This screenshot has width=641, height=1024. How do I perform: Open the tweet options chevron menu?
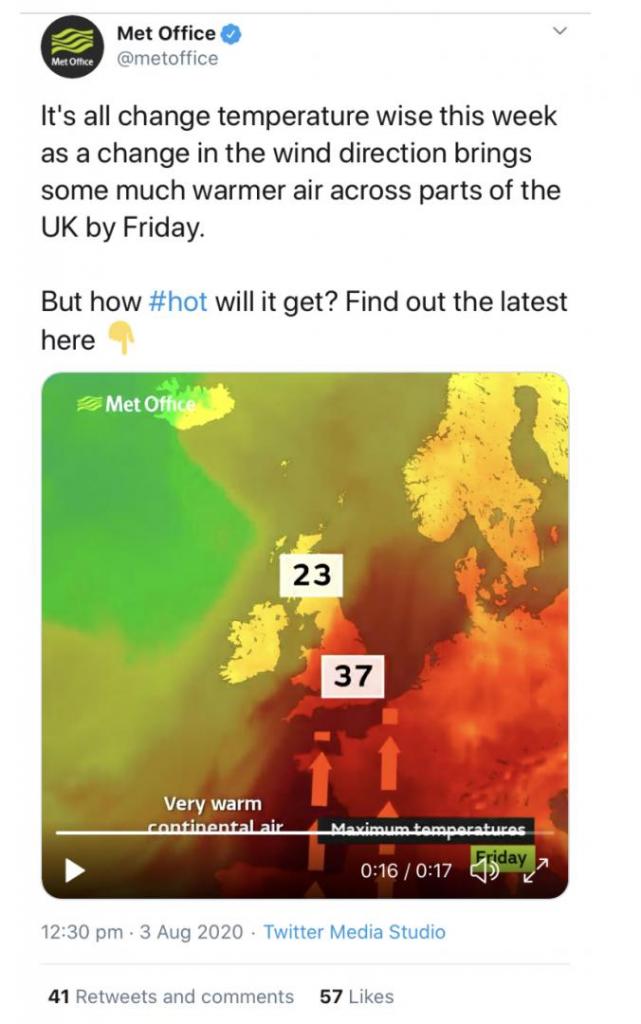click(x=560, y=32)
